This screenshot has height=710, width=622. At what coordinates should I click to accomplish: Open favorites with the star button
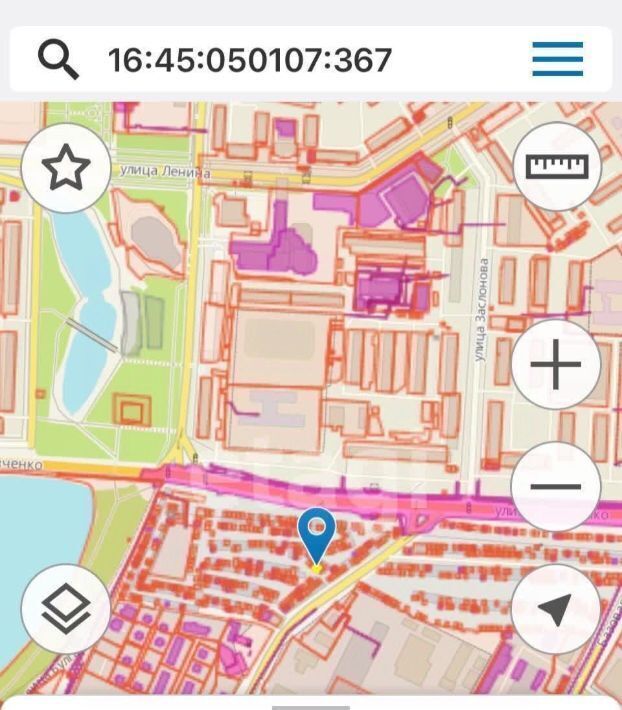click(66, 168)
